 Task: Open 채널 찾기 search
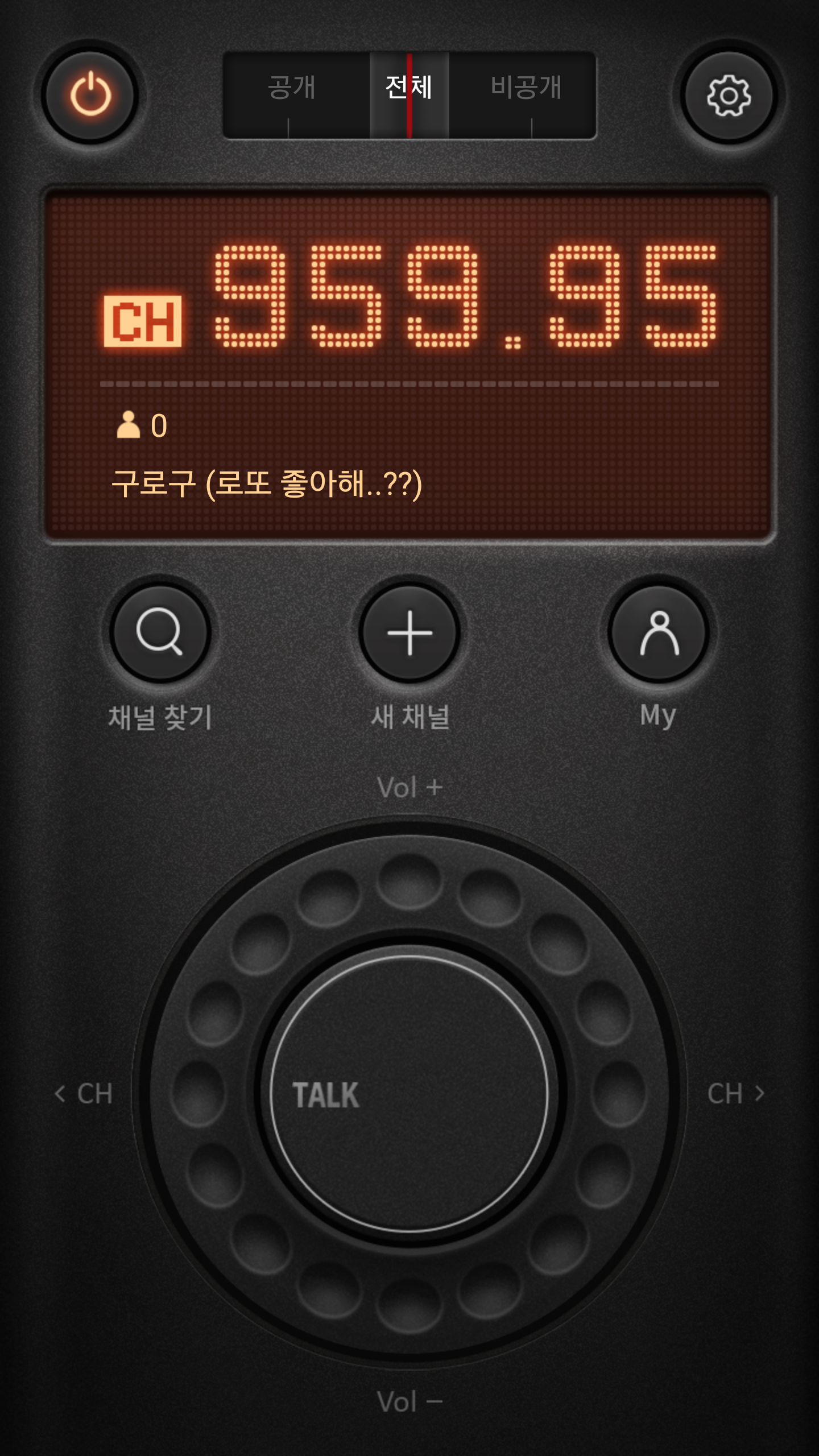pos(160,632)
